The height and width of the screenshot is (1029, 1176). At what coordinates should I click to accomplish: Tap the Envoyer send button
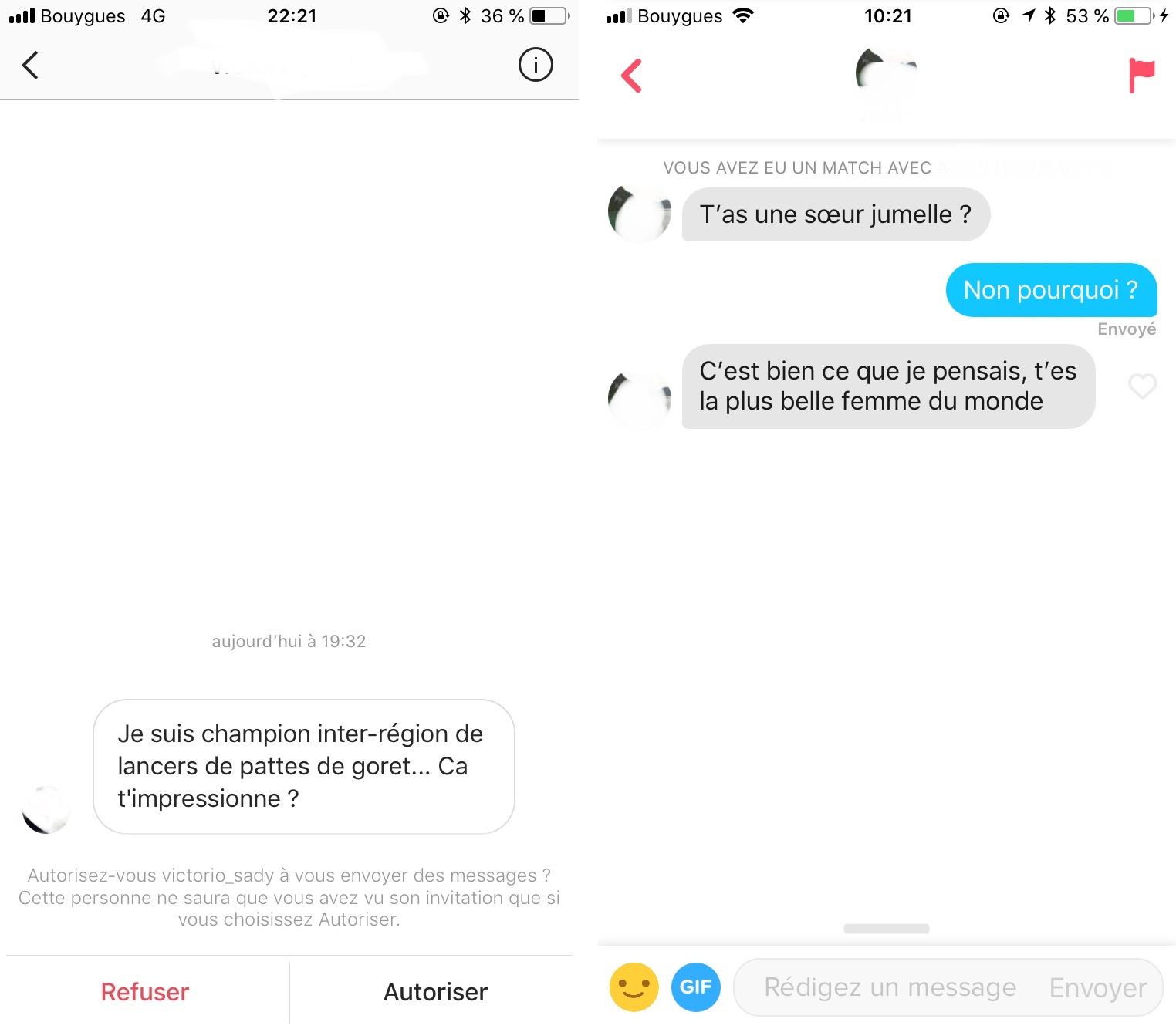click(1097, 987)
